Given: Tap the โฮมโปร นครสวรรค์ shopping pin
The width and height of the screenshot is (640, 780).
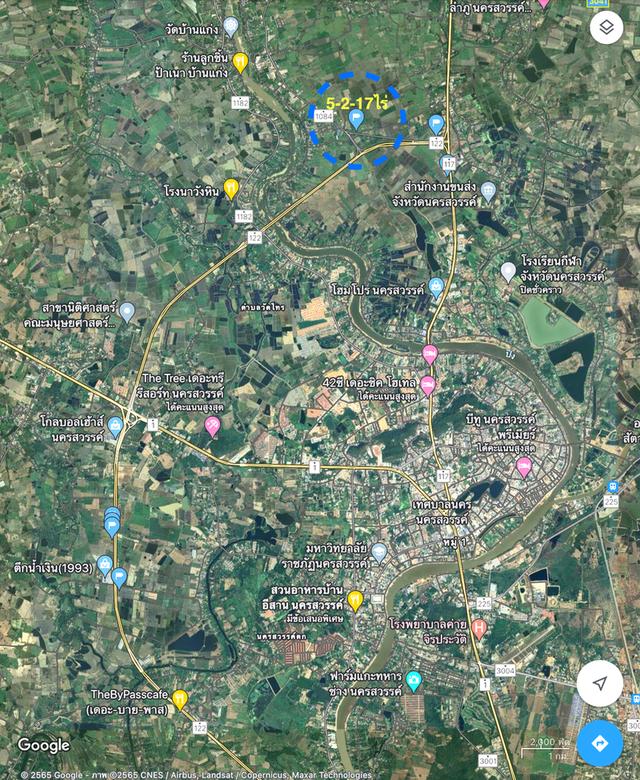Looking at the screenshot, I should (x=436, y=287).
